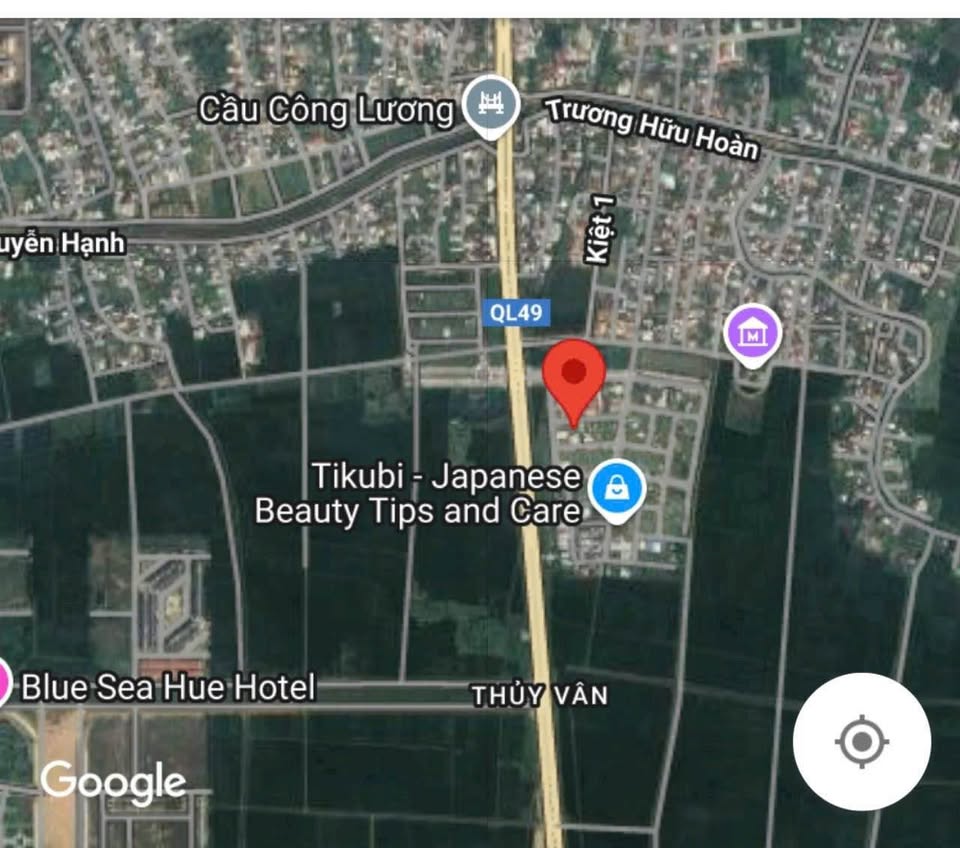Center map on my current location
This screenshot has width=960, height=848.
click(x=861, y=742)
